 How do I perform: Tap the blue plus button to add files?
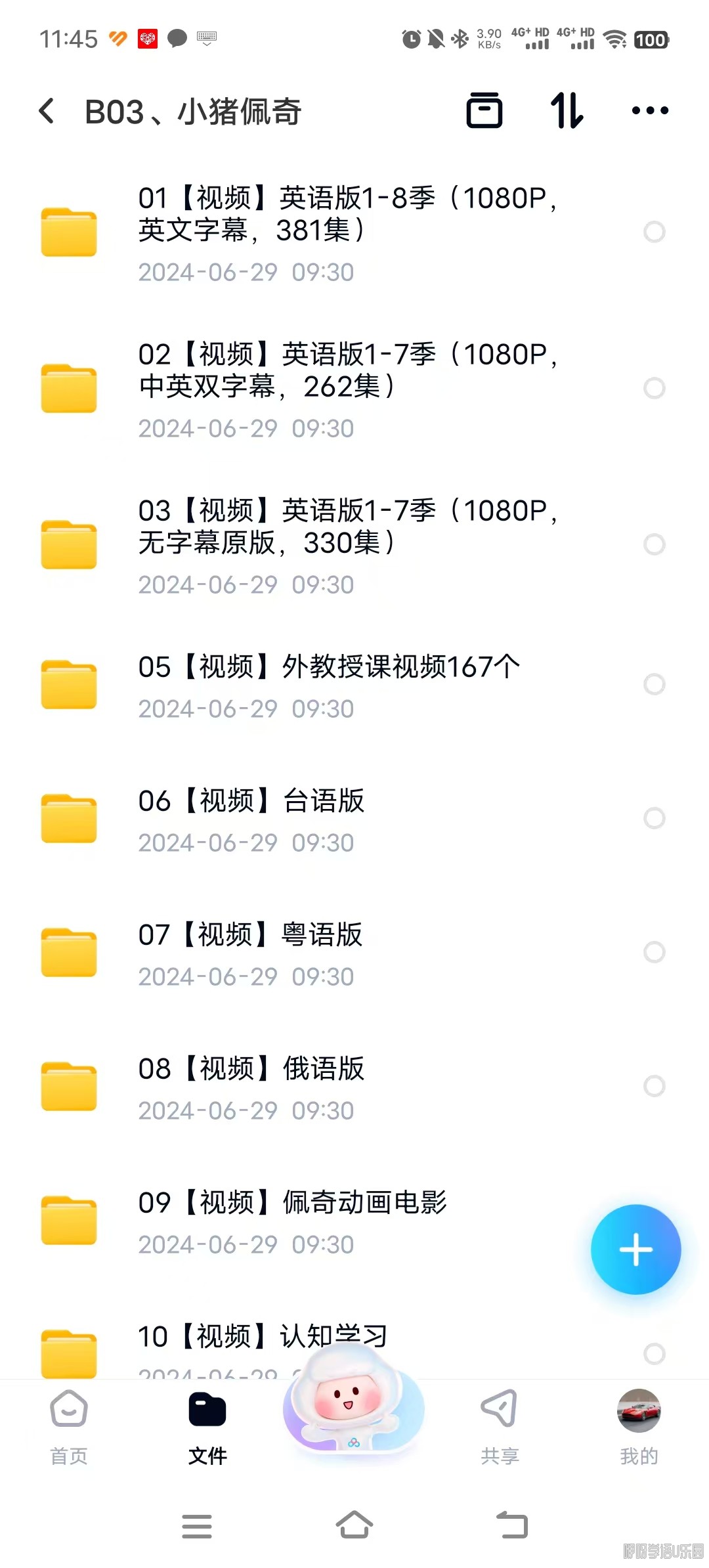[x=635, y=1250]
